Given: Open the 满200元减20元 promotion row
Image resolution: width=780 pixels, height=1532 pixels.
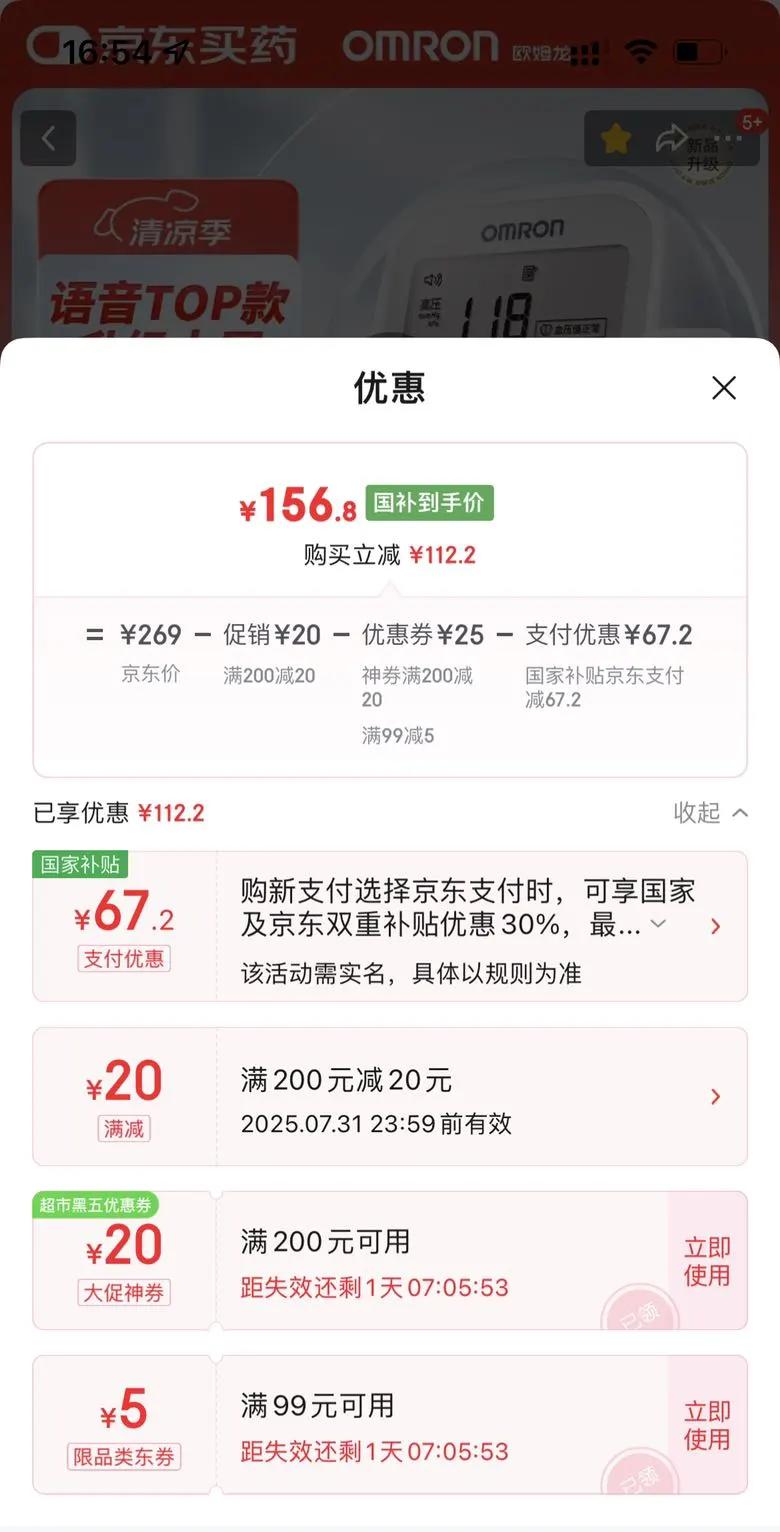Looking at the screenshot, I should [390, 1097].
